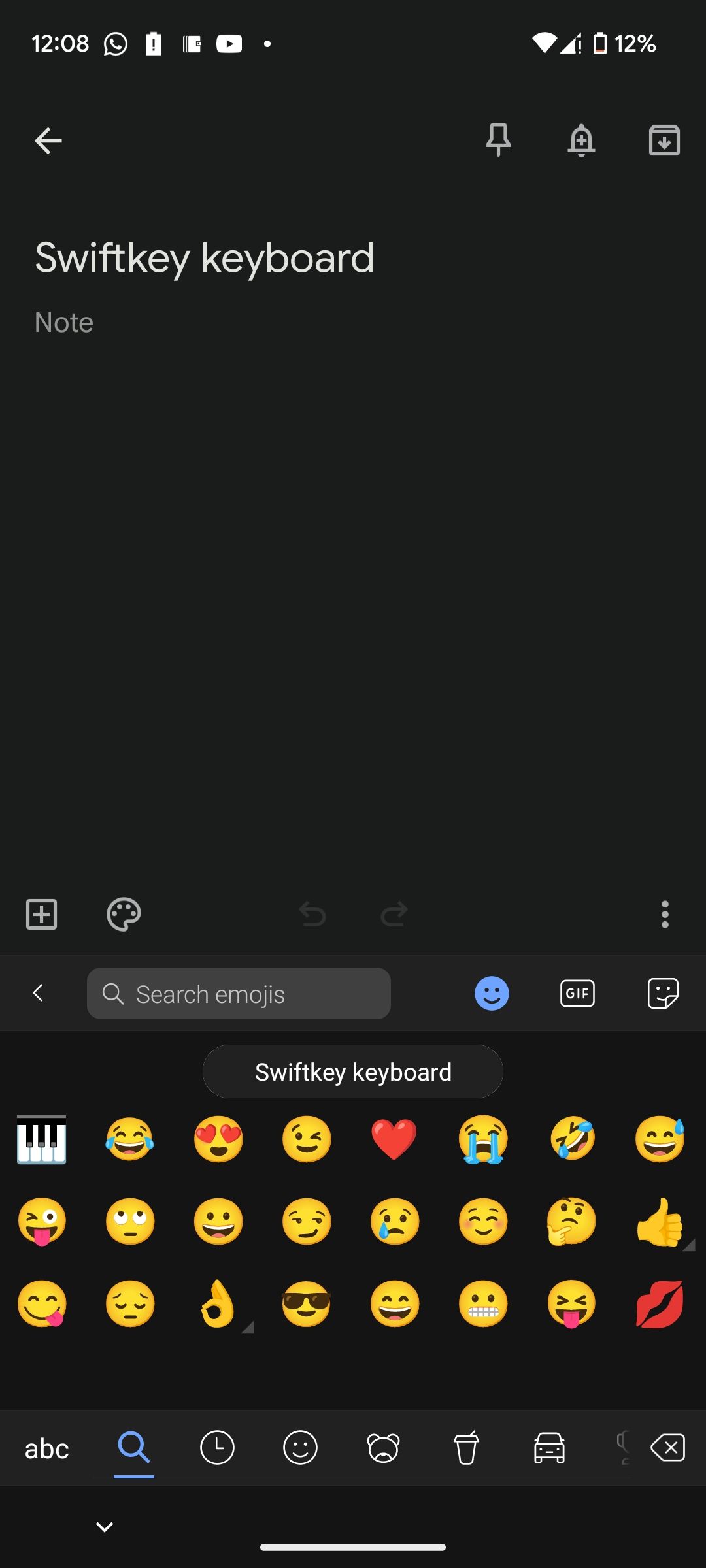Go back from the note editor

[x=48, y=140]
